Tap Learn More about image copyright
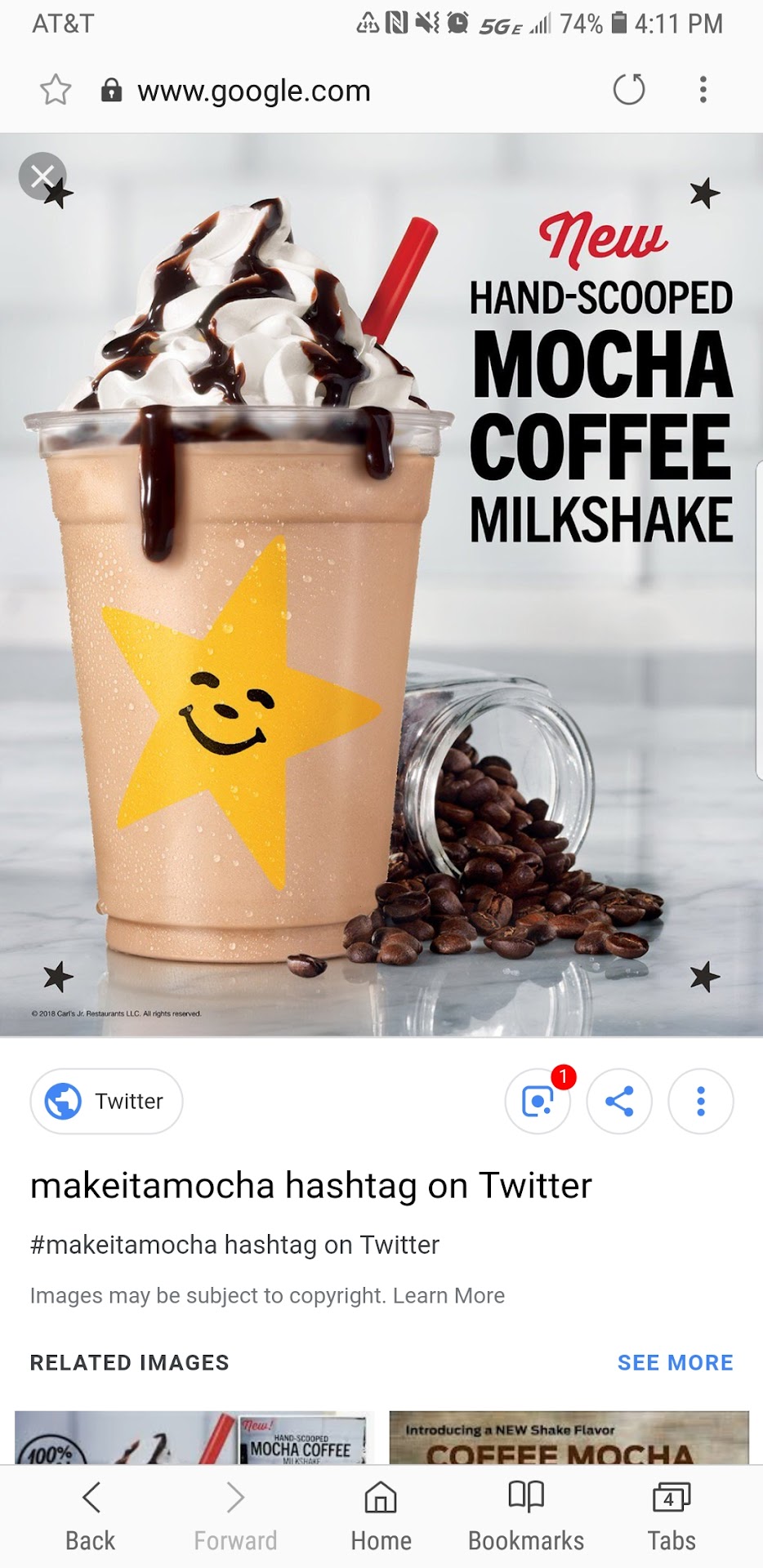Screen dimensions: 763x1568 click(448, 1295)
